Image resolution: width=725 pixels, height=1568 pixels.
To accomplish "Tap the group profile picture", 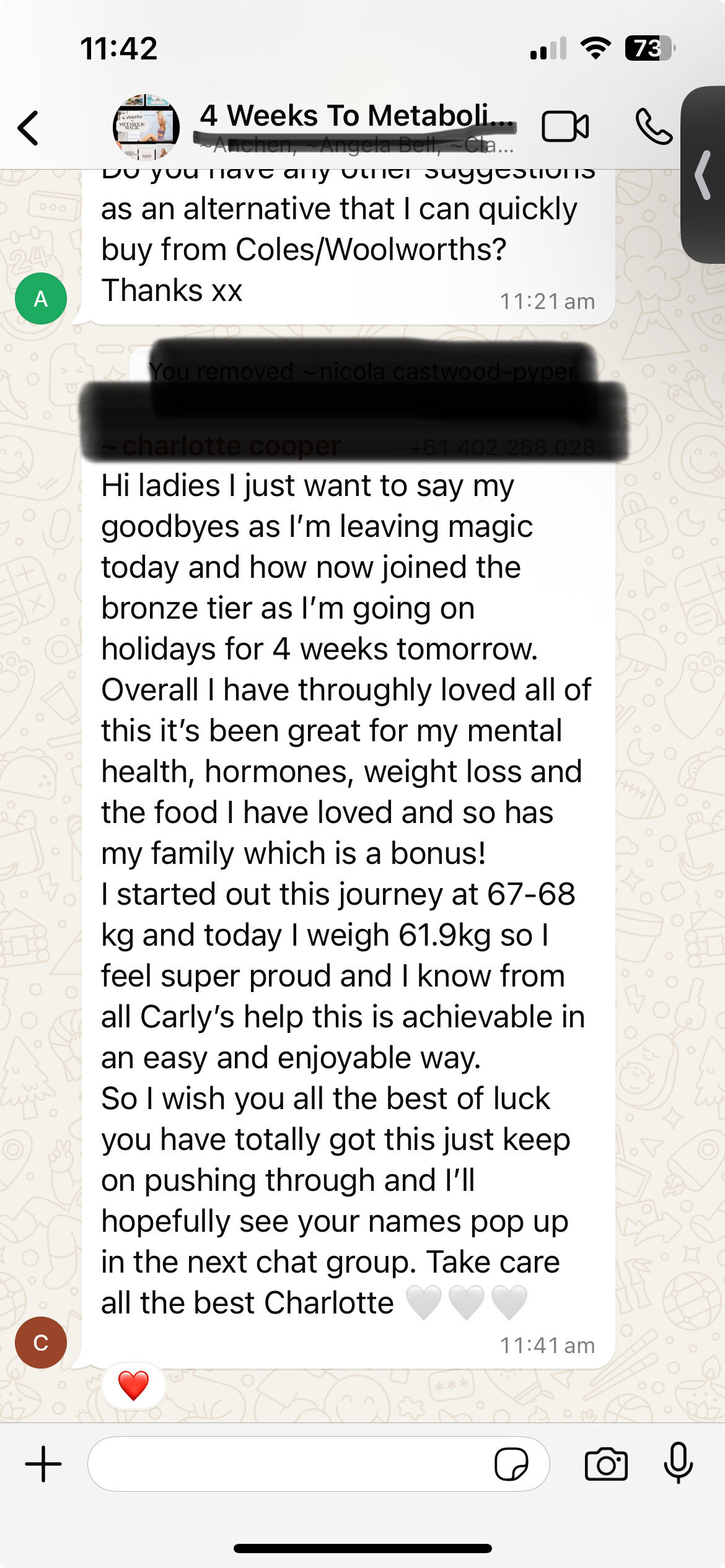I will click(x=146, y=127).
